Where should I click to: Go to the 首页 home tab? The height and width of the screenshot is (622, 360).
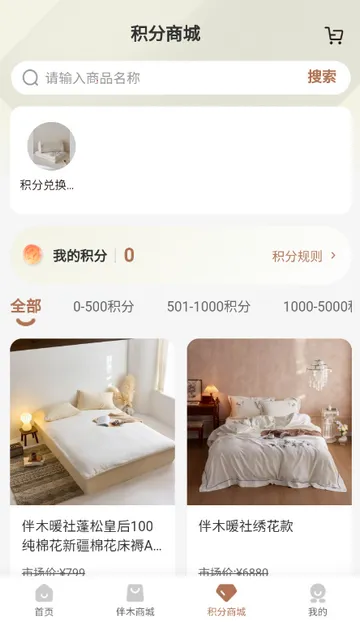pyautogui.click(x=44, y=600)
